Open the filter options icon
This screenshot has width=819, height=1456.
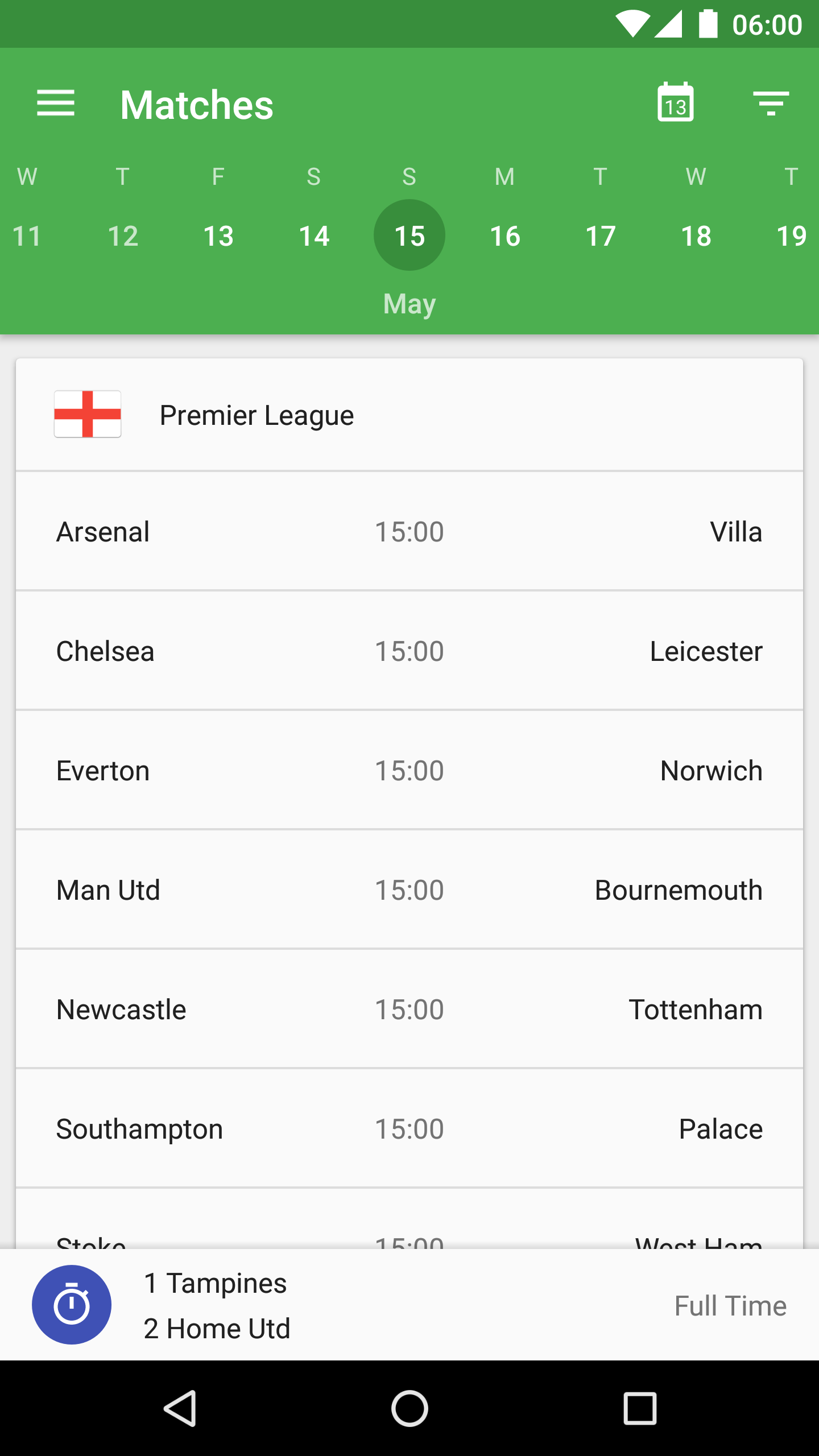771,104
